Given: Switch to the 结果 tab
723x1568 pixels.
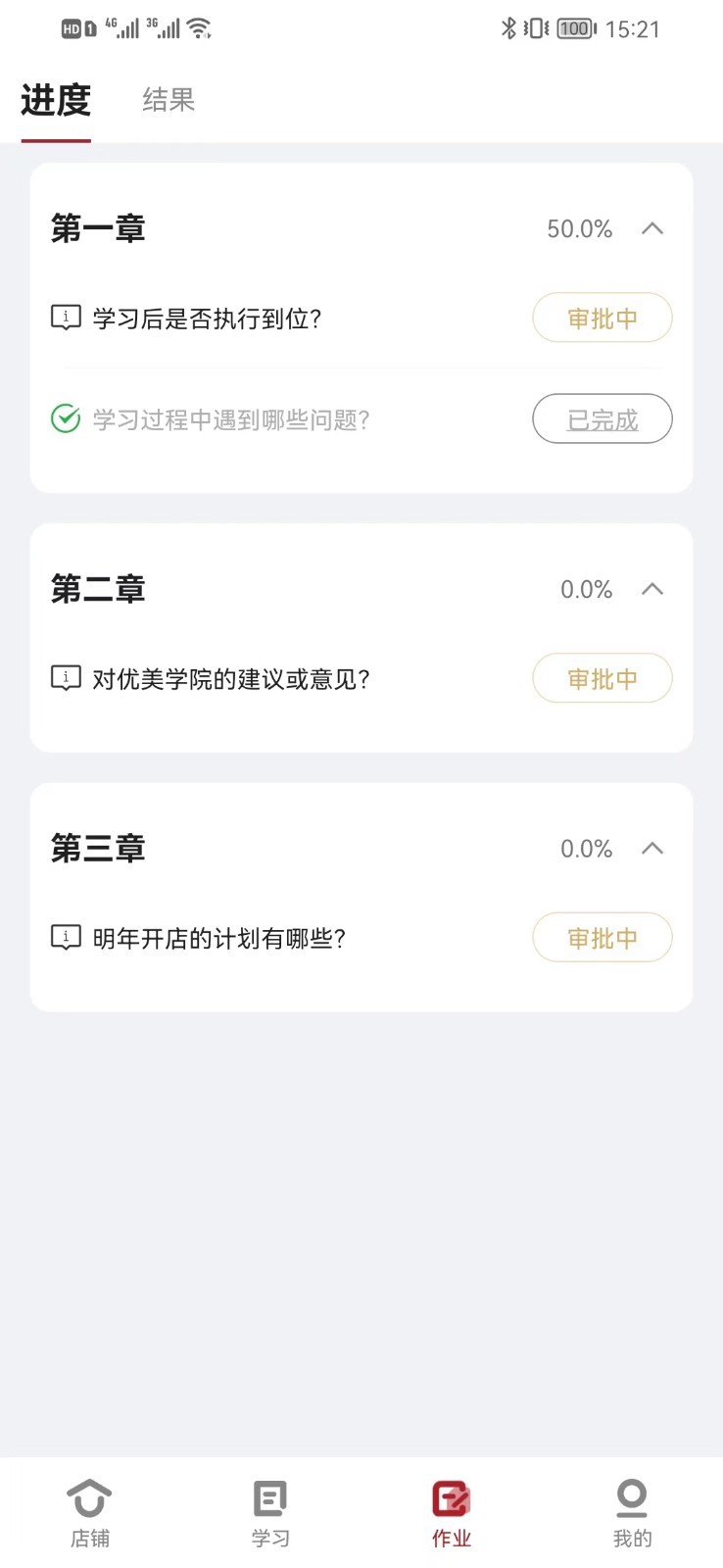Looking at the screenshot, I should [x=169, y=100].
